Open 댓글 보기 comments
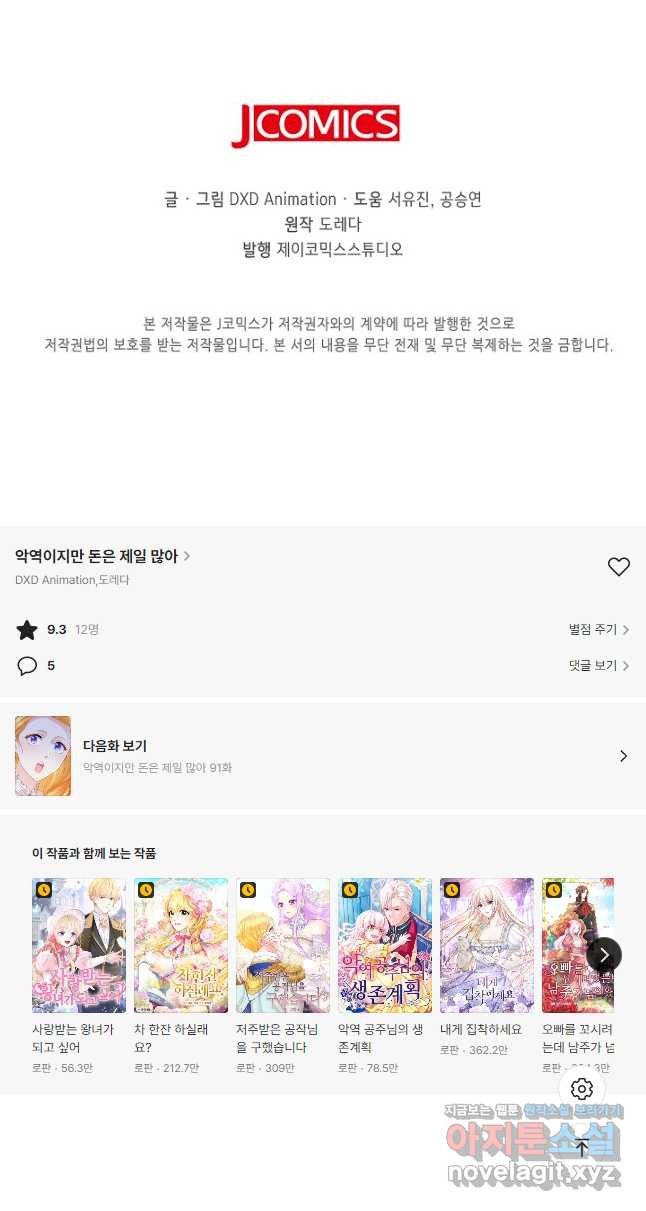 pos(598,666)
